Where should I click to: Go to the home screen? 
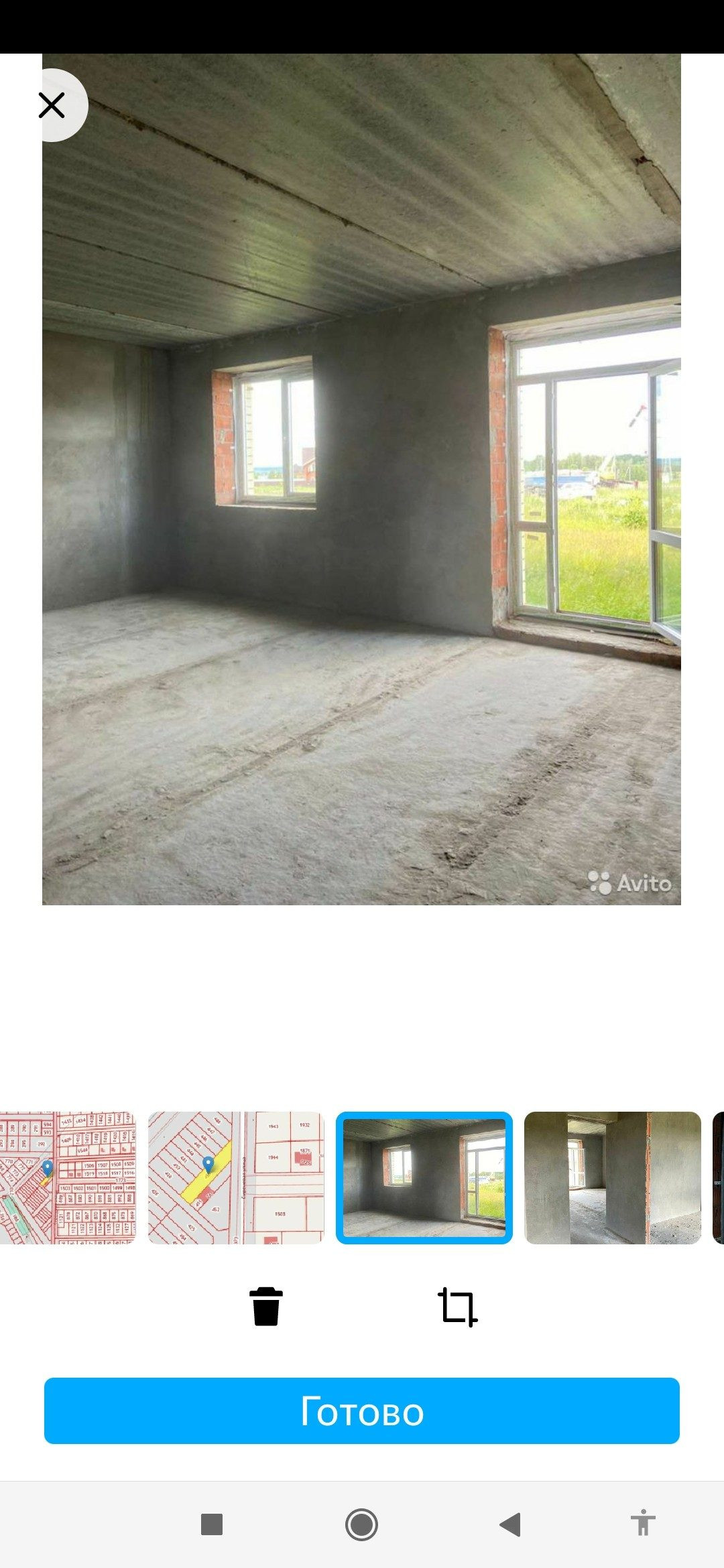[361, 1524]
